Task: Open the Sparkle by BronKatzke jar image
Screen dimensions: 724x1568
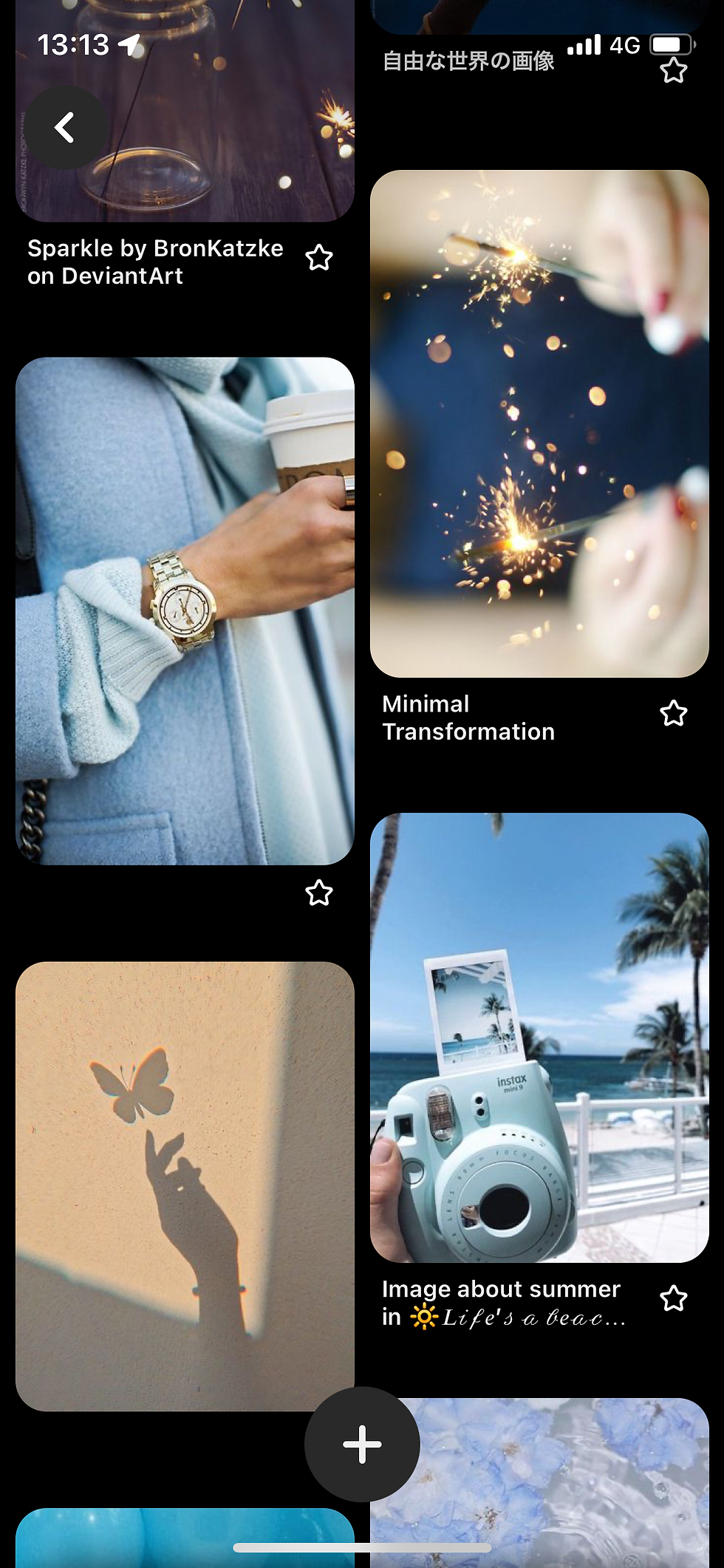Action: coord(185,111)
